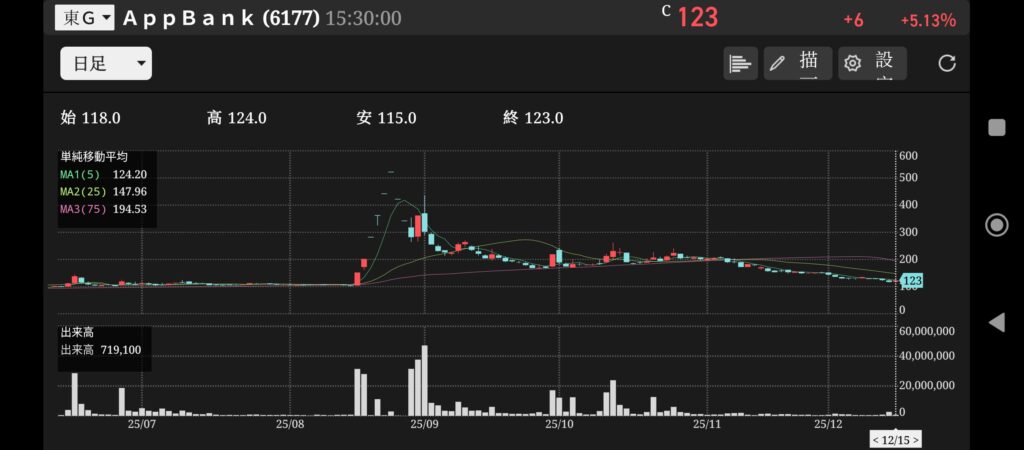Go to the home screen
The image size is (1024, 450).
[996, 225]
